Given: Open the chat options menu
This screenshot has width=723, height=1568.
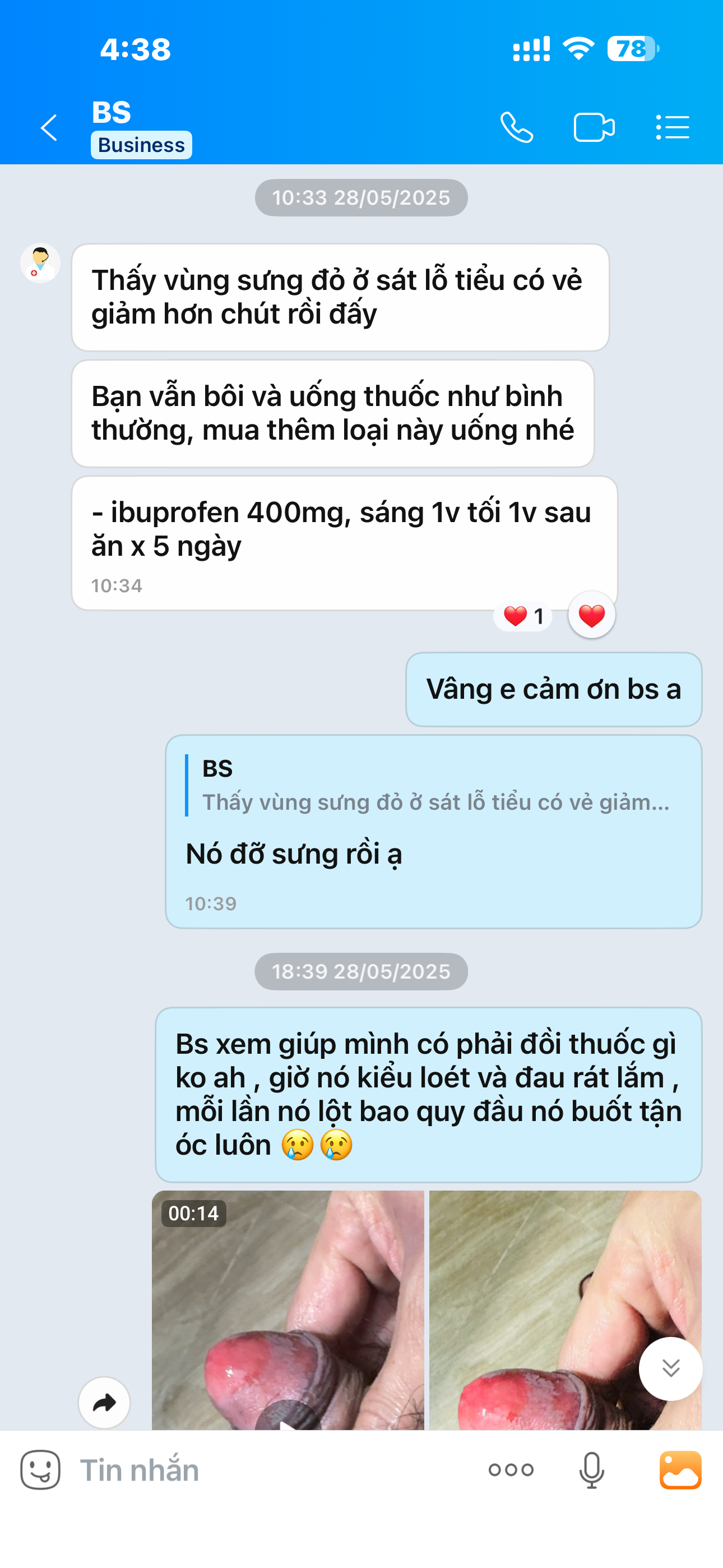Looking at the screenshot, I should [x=673, y=128].
